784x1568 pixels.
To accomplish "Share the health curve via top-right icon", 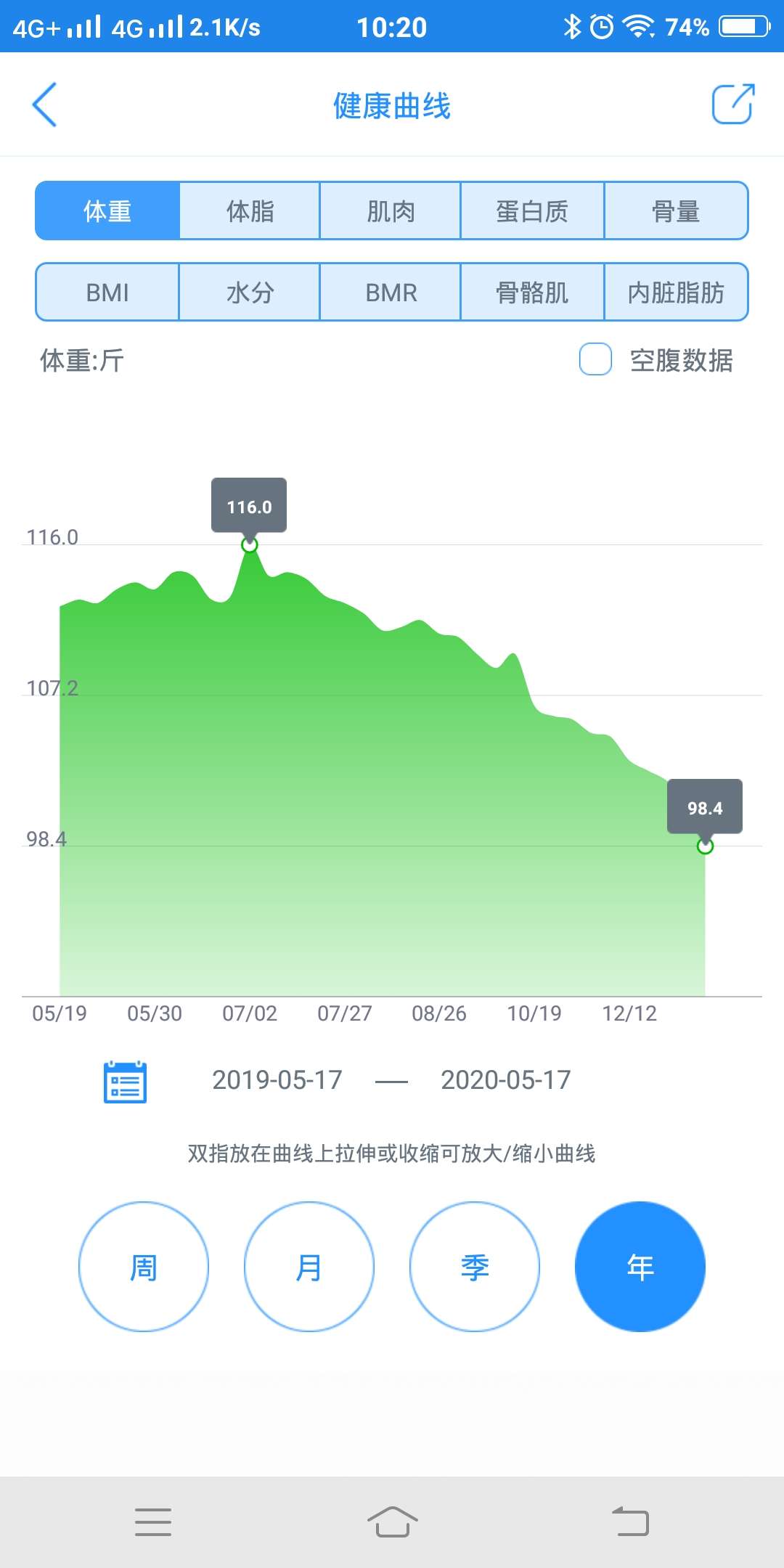I will (x=732, y=105).
